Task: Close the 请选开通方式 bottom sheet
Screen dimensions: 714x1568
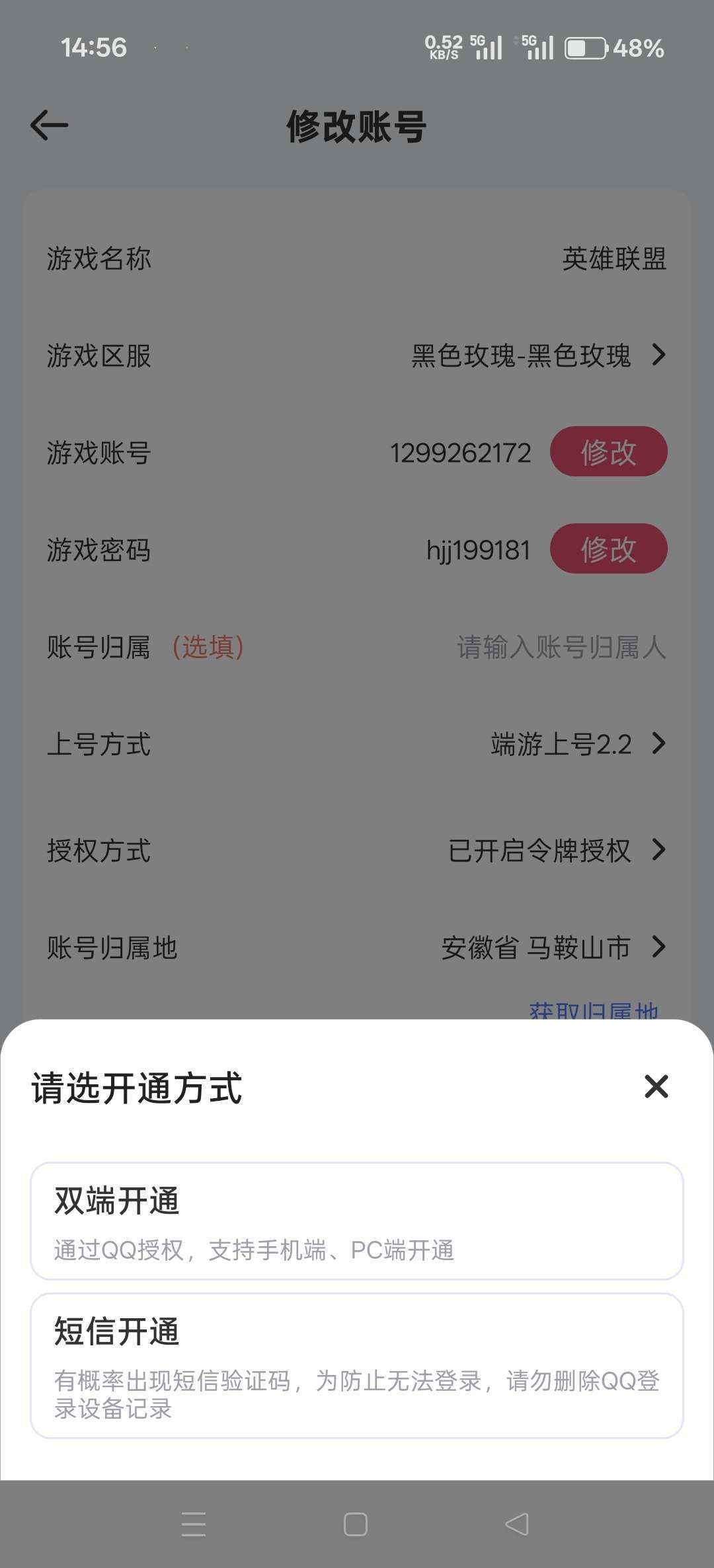Action: coord(656,1087)
